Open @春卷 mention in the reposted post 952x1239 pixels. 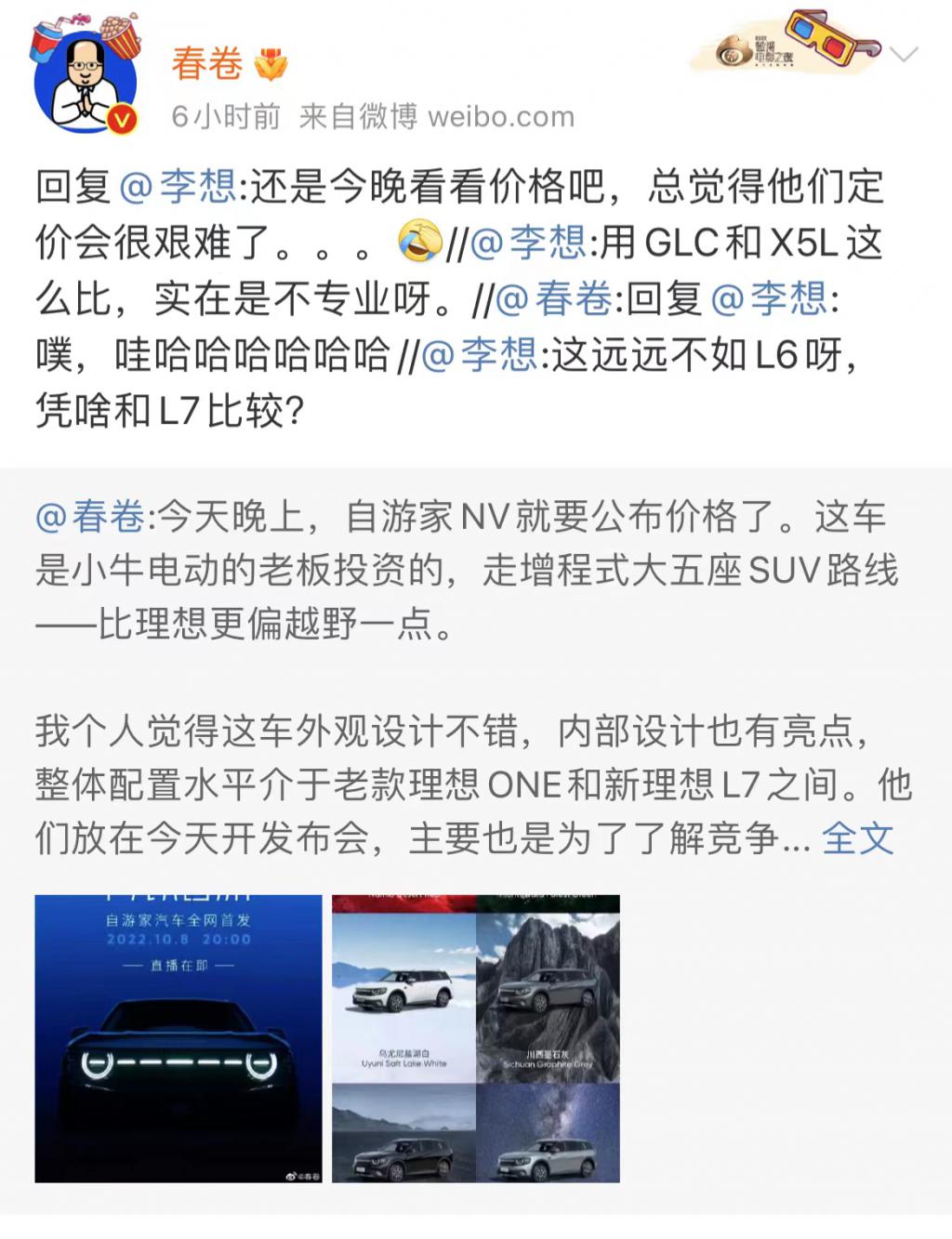90,517
